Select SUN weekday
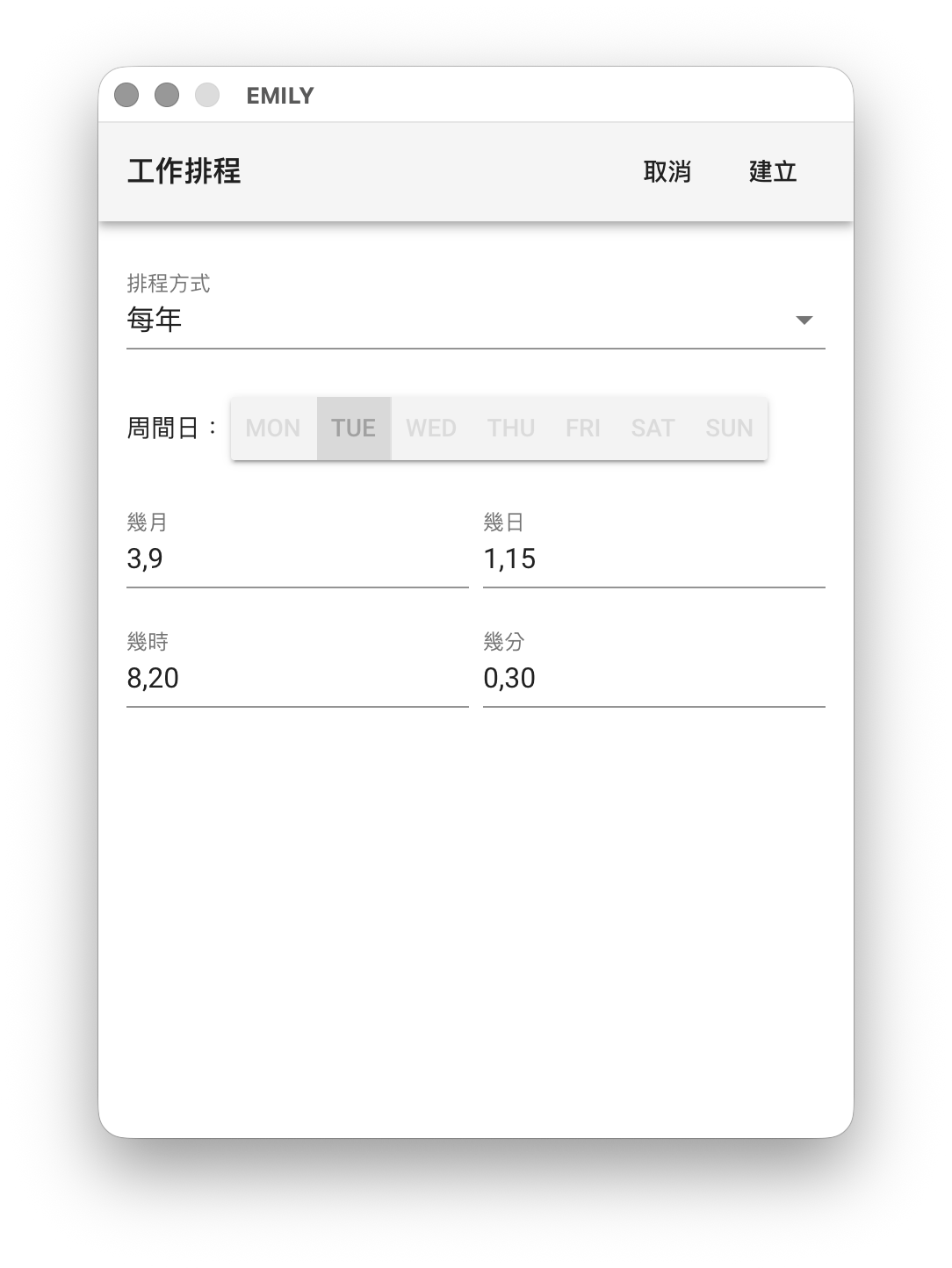Viewport: 952px width, 1268px height. [x=729, y=429]
